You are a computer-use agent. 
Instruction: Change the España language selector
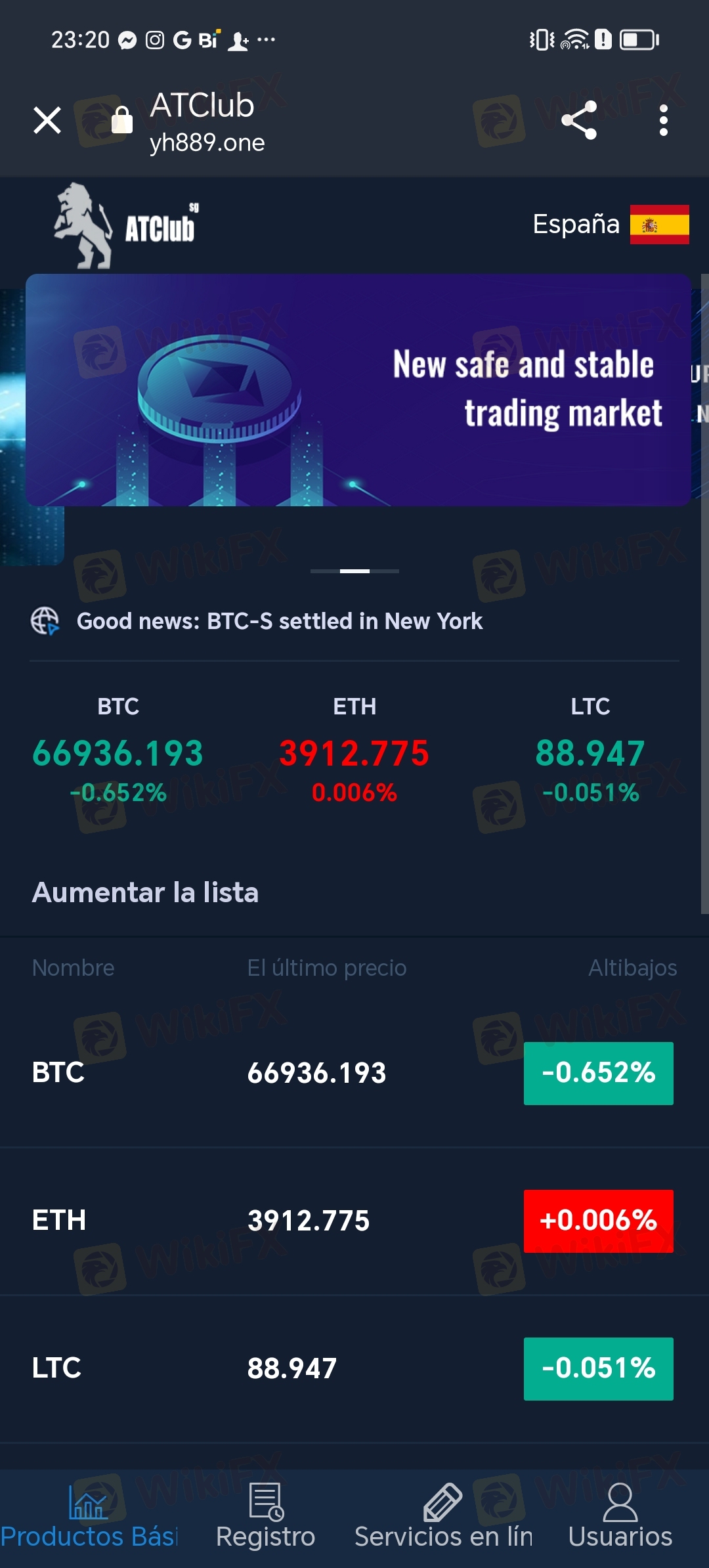pyautogui.click(x=610, y=225)
